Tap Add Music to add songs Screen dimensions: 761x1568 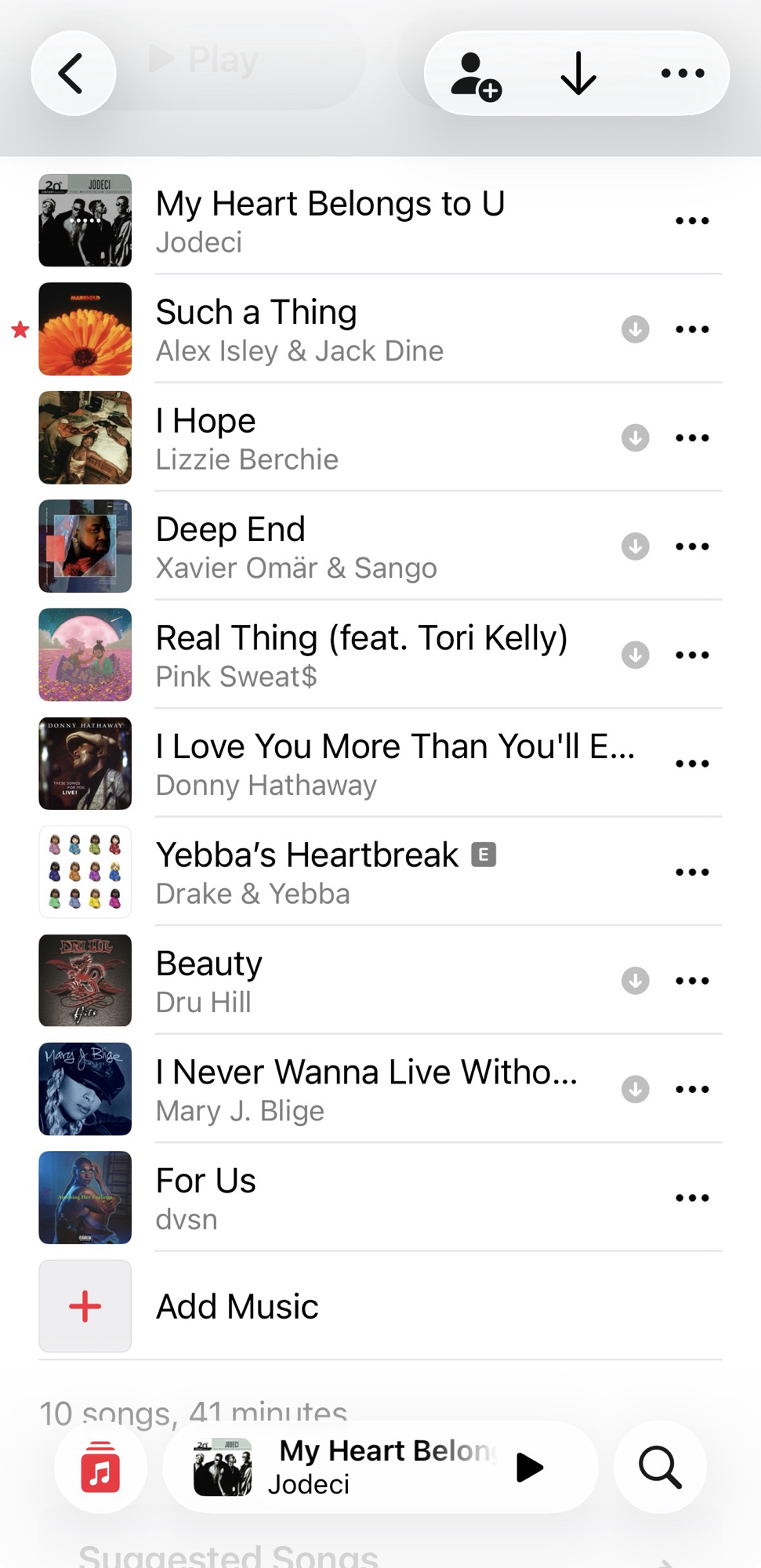237,1306
